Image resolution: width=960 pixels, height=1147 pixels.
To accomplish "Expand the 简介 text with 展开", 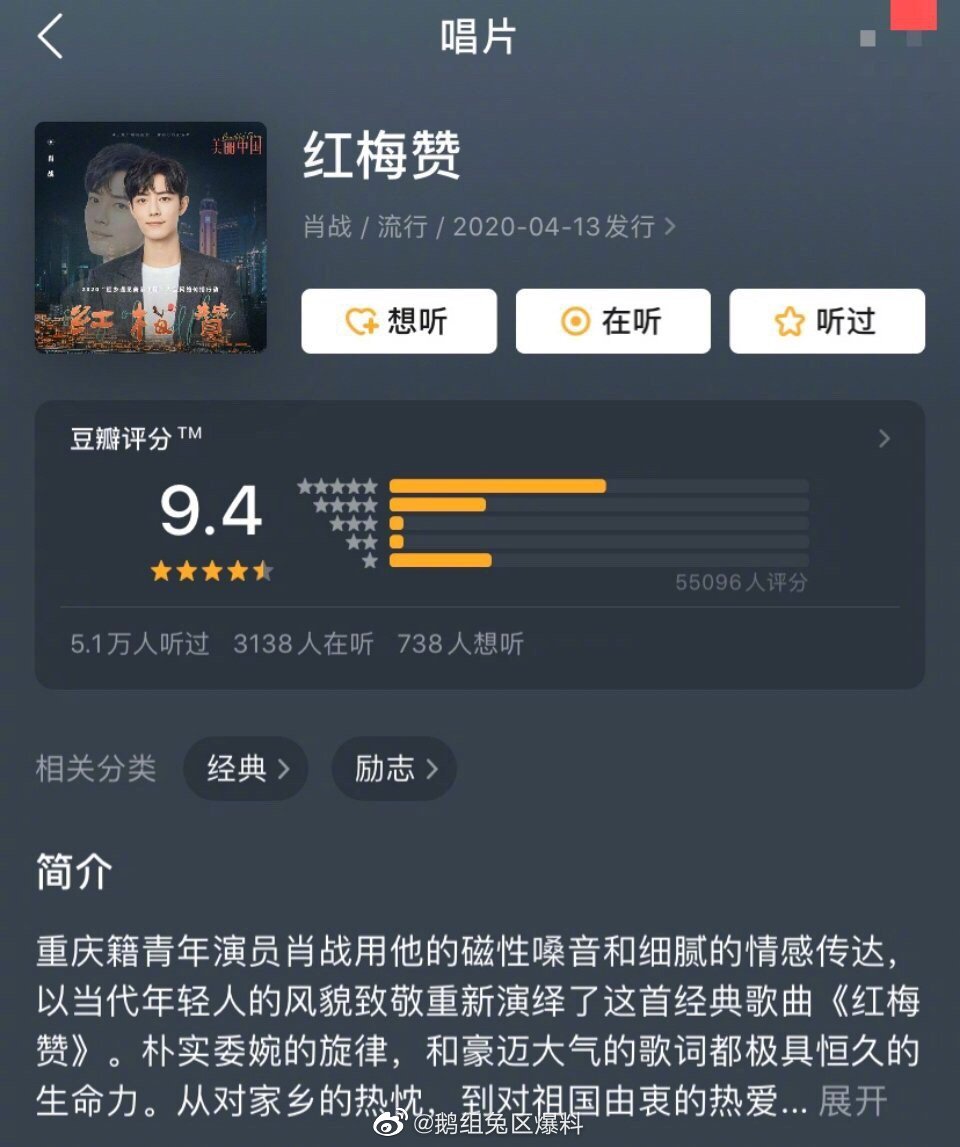I will (852, 1101).
